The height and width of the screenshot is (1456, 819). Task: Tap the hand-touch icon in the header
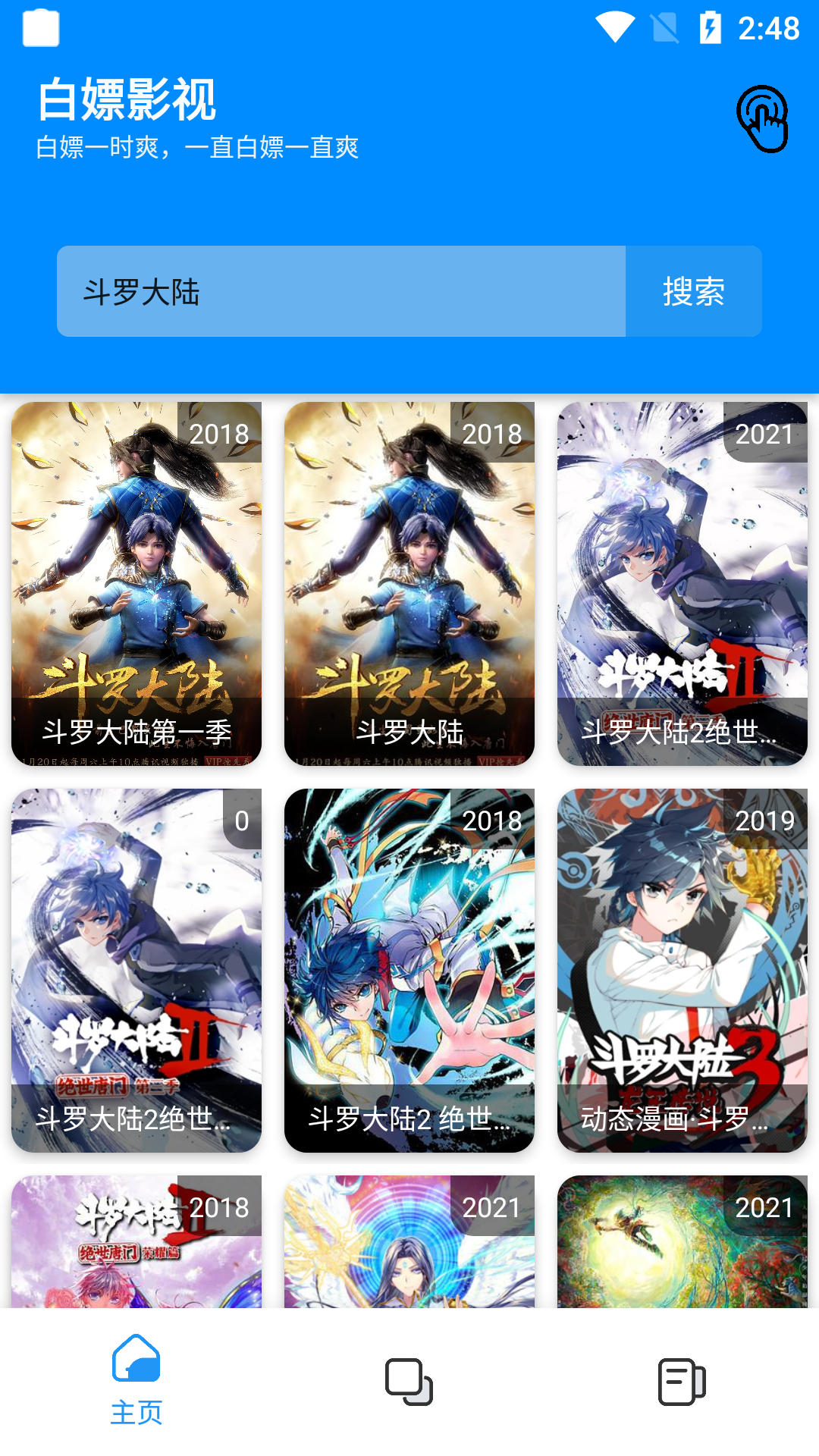[x=763, y=118]
